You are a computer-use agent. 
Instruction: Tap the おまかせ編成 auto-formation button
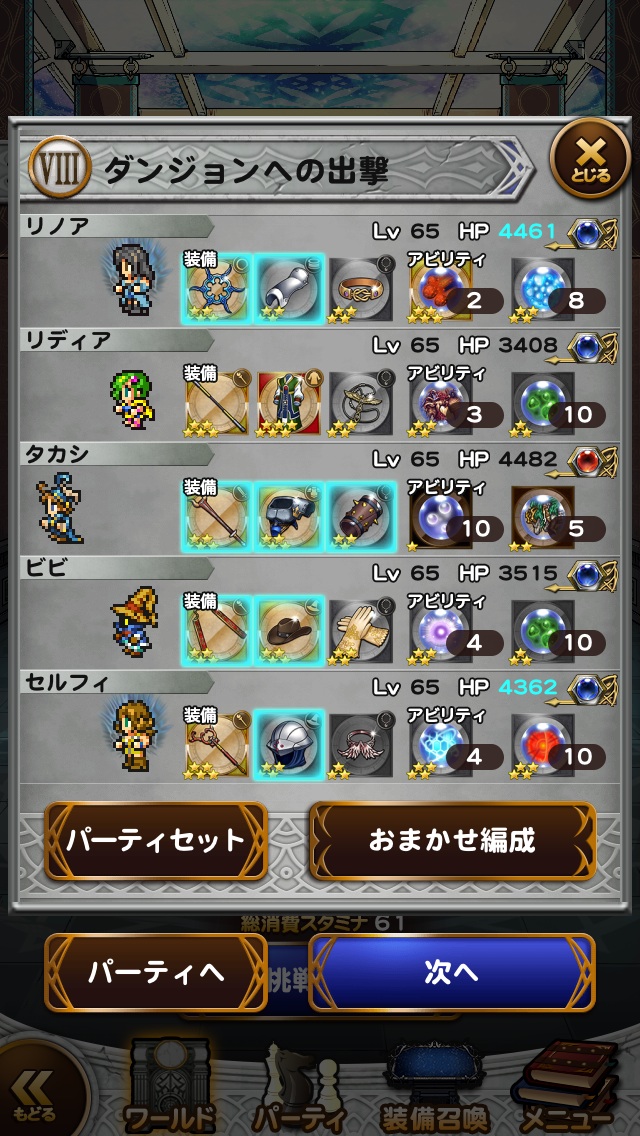452,840
